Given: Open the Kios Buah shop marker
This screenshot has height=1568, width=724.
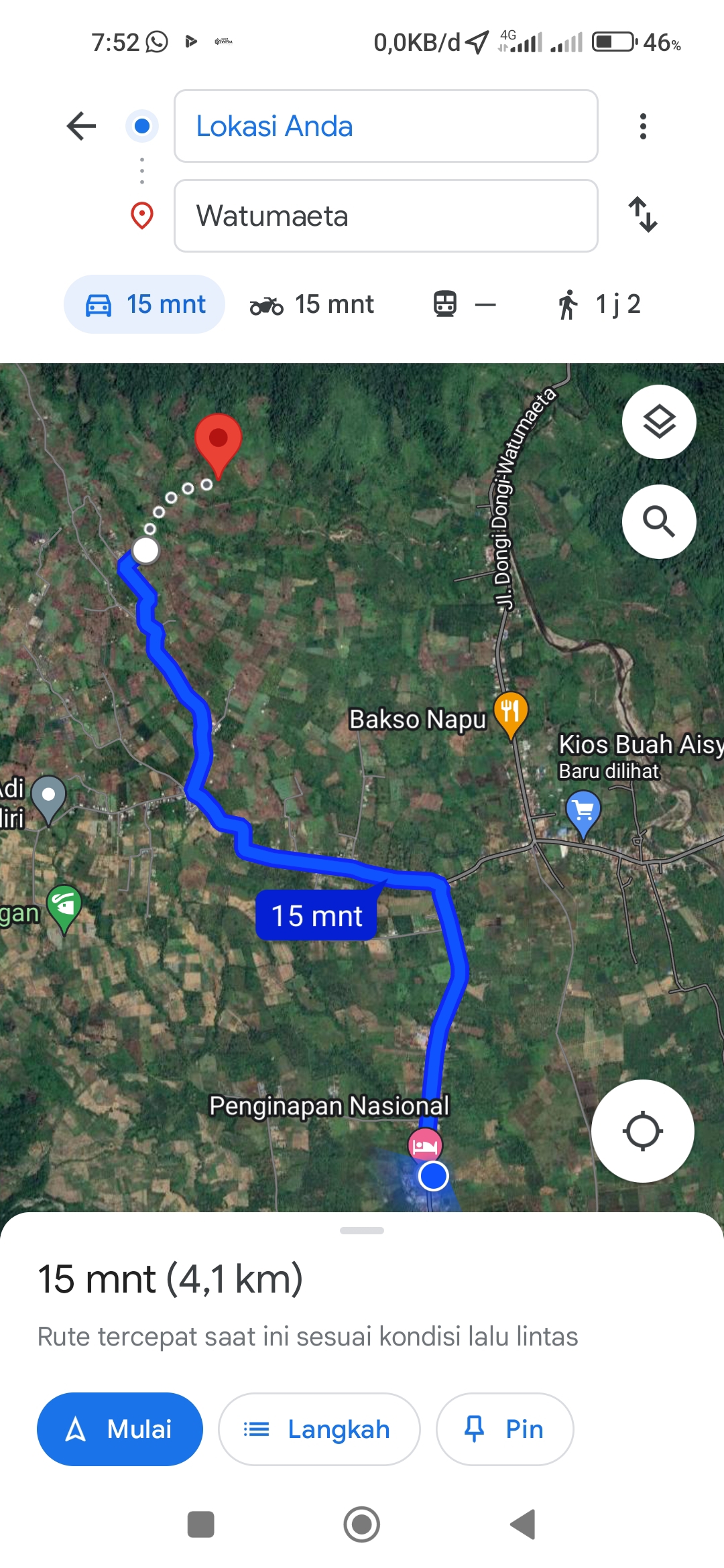Looking at the screenshot, I should [x=583, y=813].
